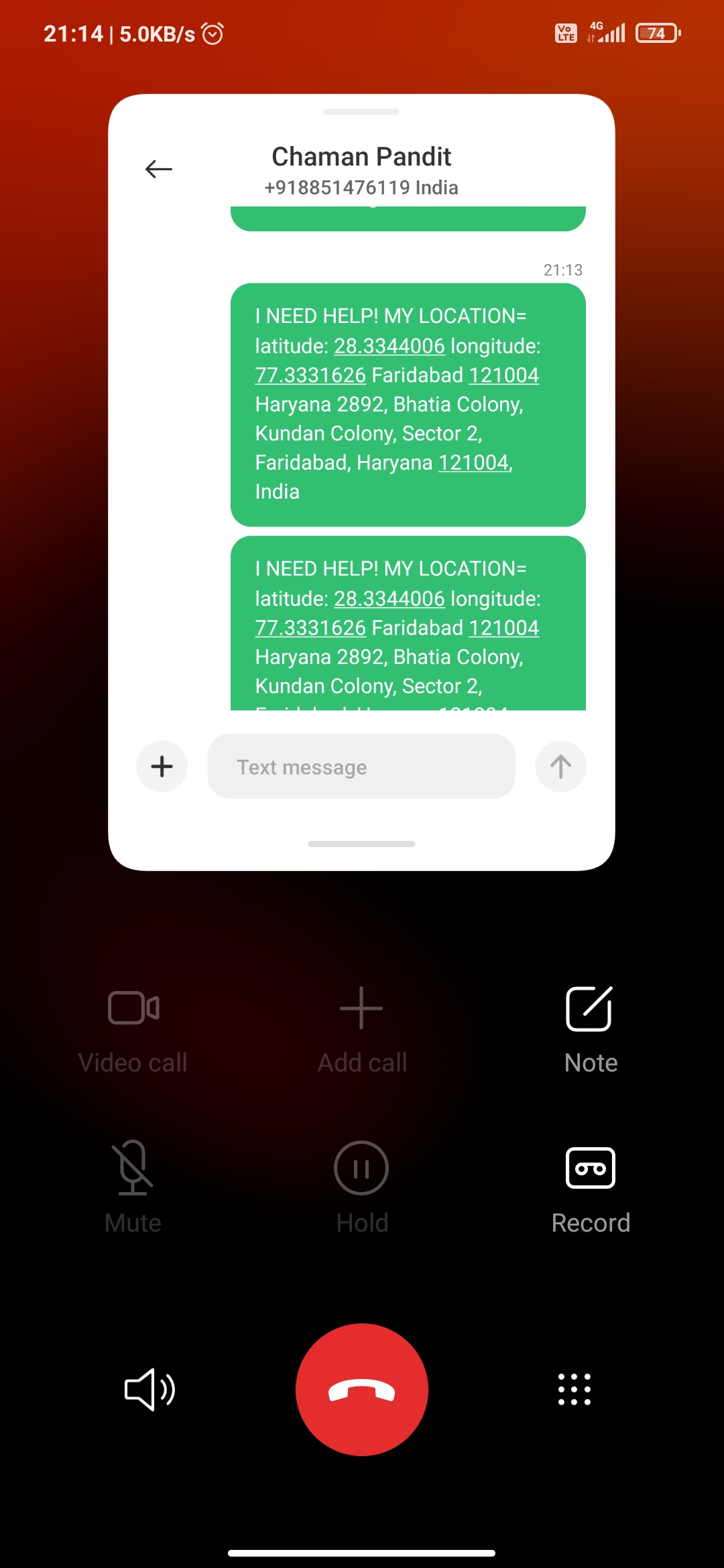Open the plus attachment button

(x=162, y=766)
